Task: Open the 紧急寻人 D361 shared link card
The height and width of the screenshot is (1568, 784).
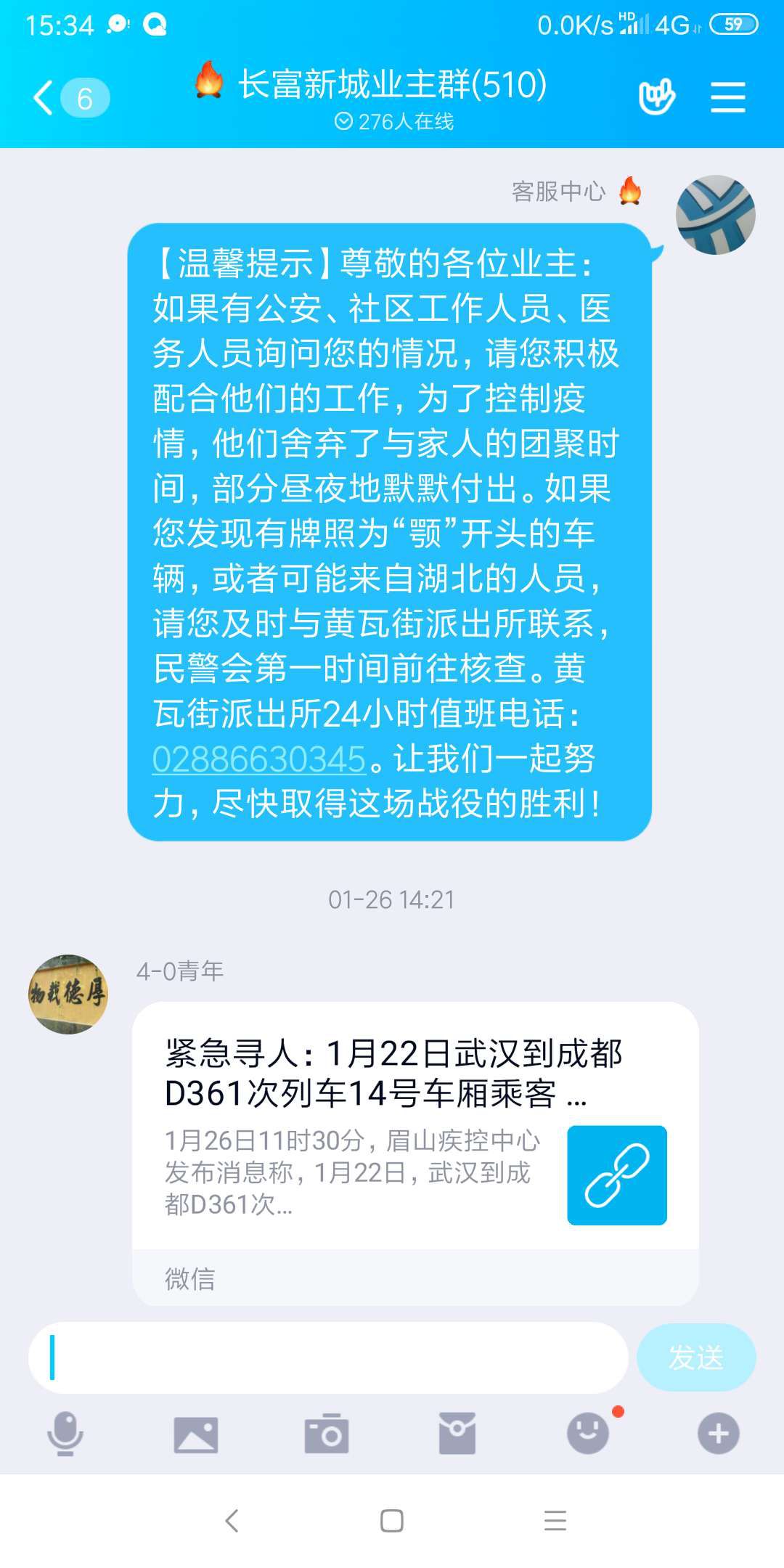Action: click(415, 1132)
